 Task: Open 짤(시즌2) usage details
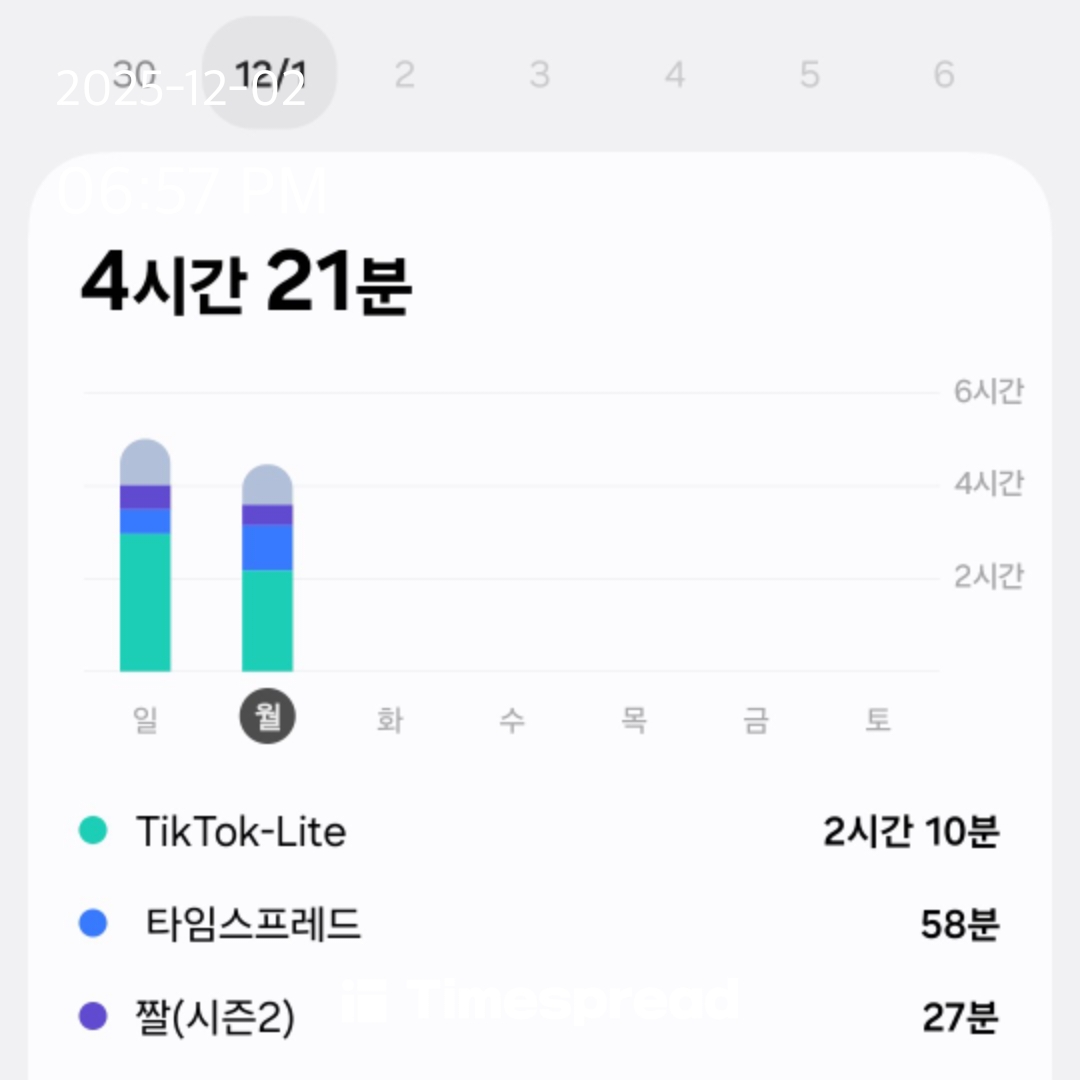(540, 1018)
